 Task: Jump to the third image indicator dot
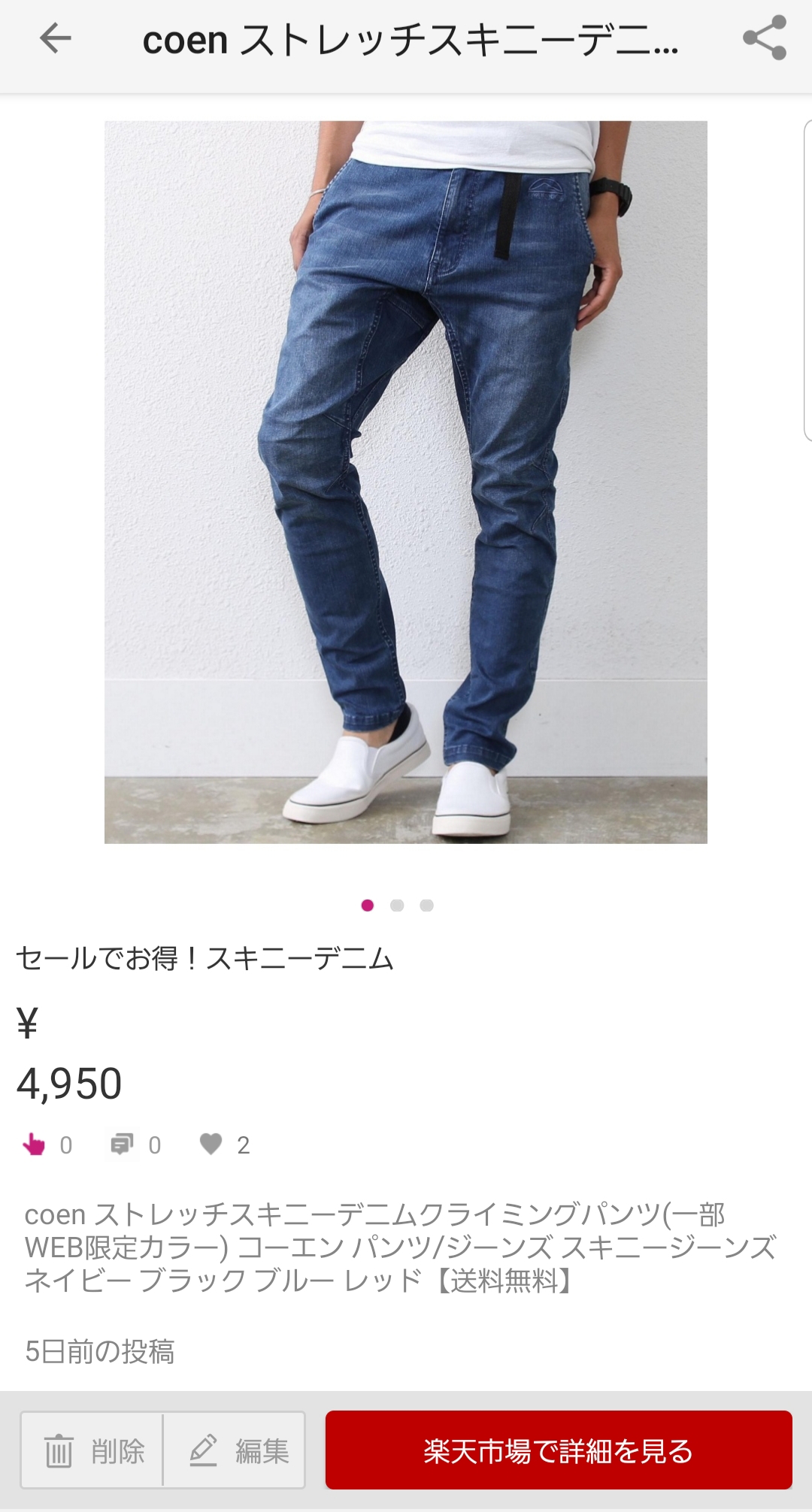click(426, 906)
